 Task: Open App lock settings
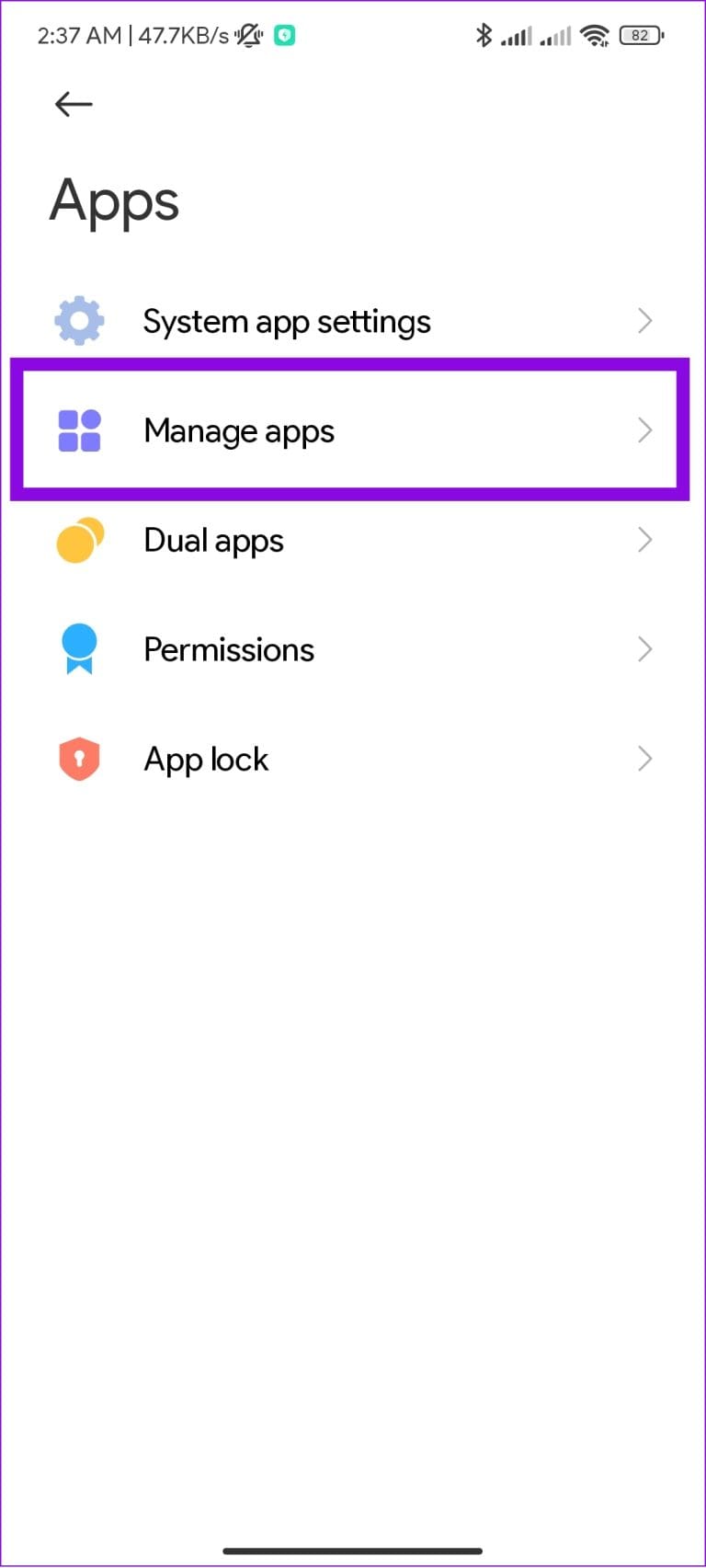click(x=206, y=760)
